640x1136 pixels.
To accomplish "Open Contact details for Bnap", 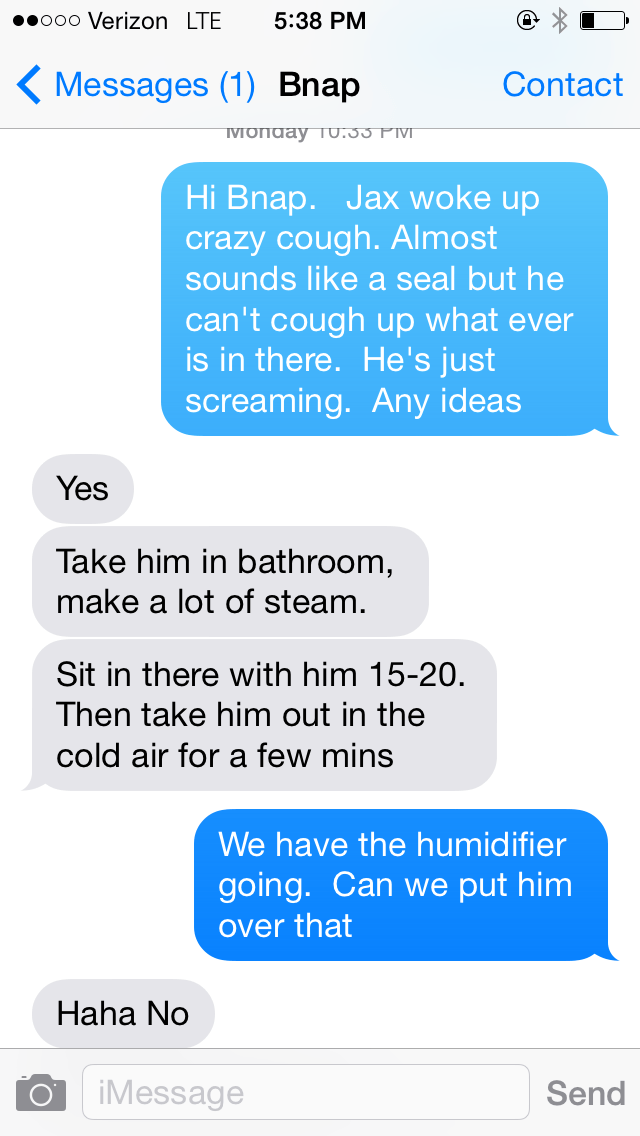I will 562,85.
